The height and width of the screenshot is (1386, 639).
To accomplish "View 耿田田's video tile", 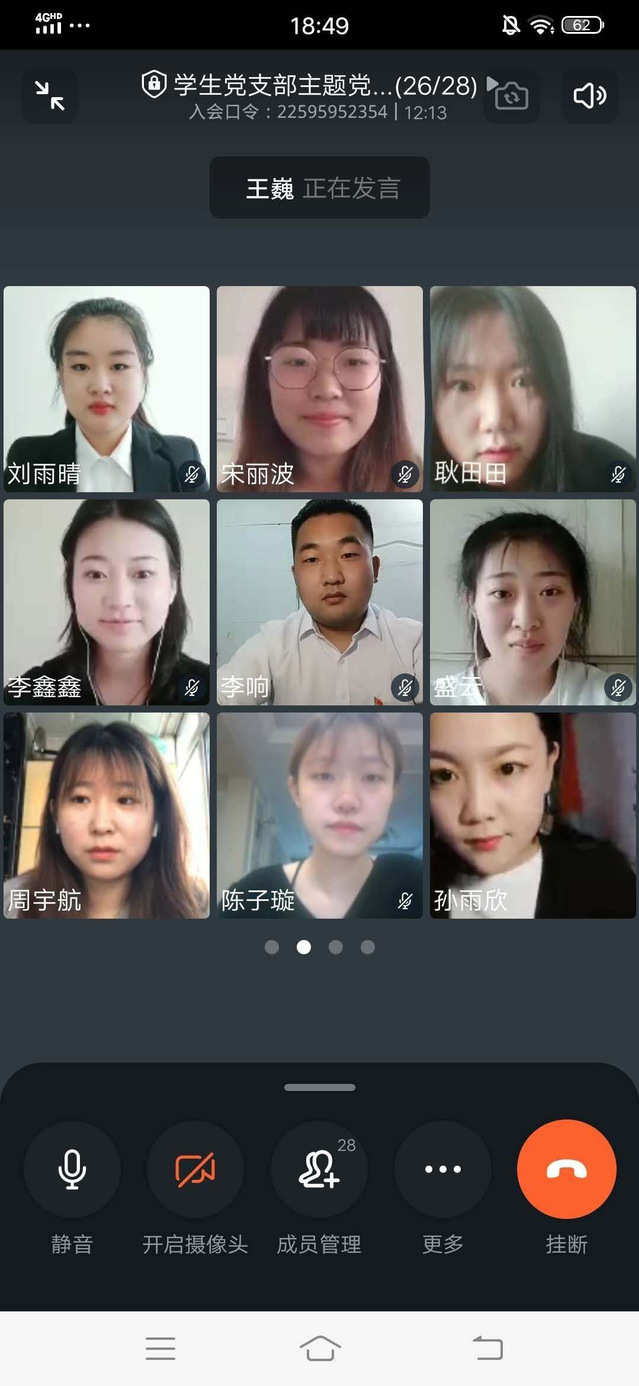I will coord(533,389).
